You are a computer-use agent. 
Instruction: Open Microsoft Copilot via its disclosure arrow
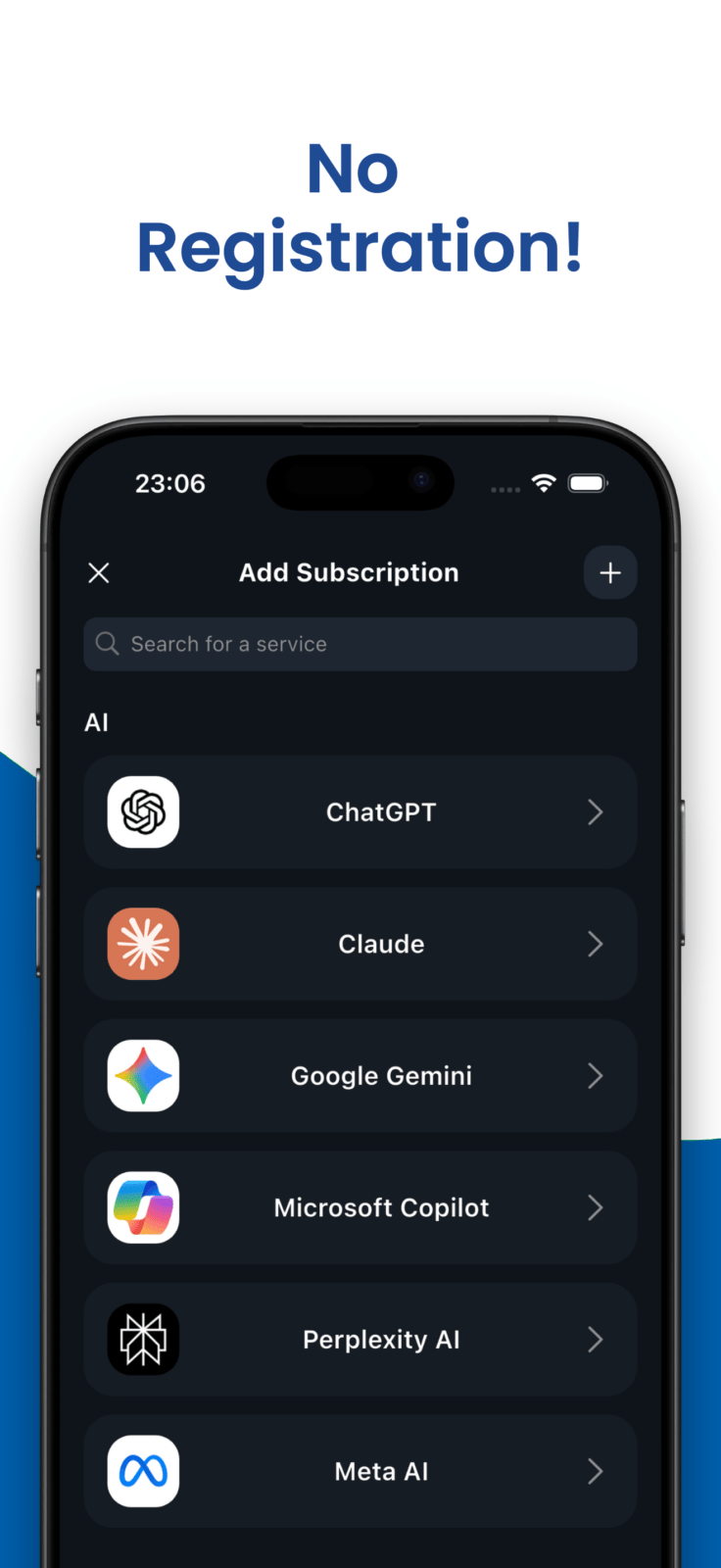(x=596, y=1207)
